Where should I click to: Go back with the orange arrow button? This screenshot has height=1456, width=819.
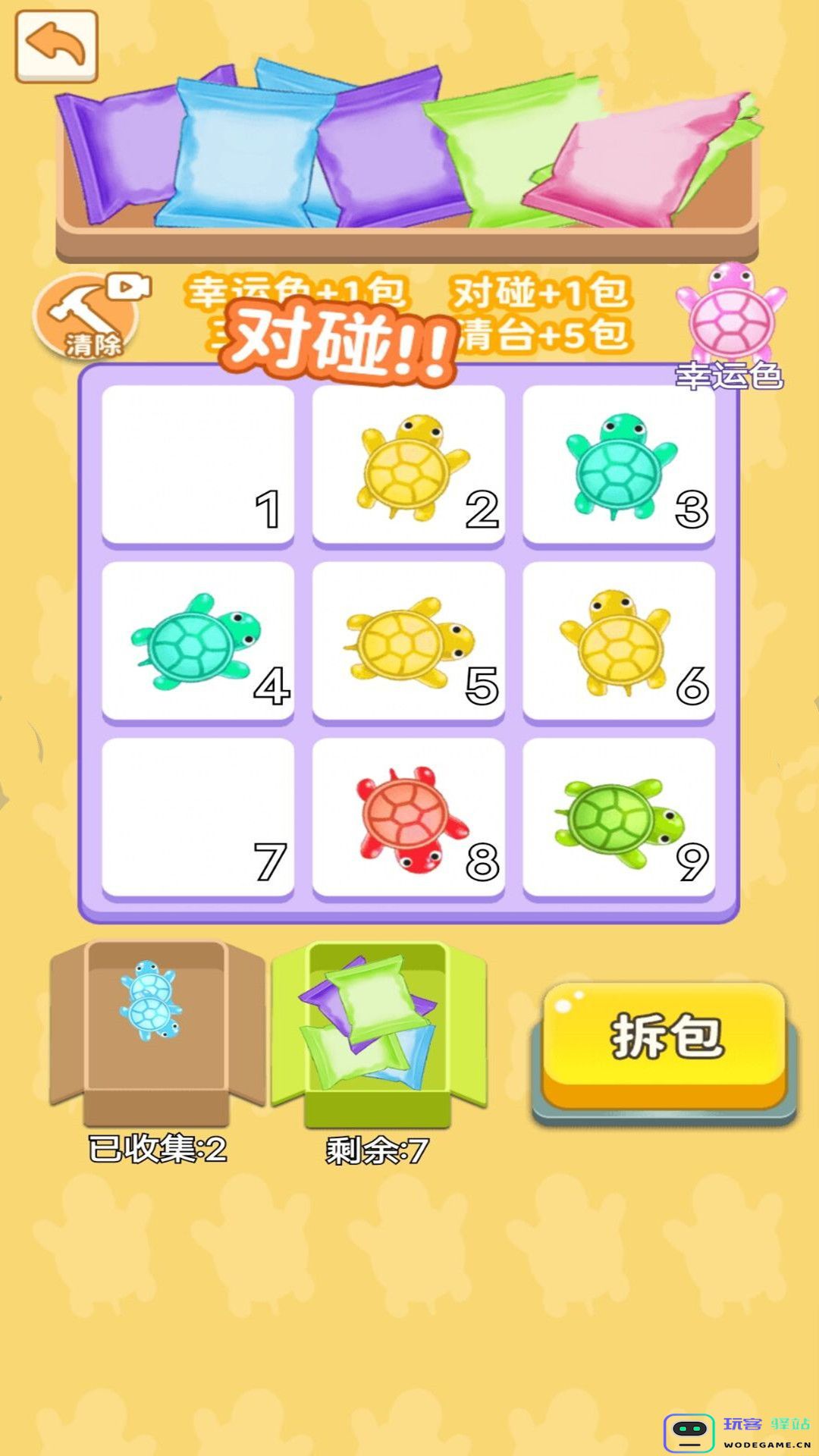57,46
